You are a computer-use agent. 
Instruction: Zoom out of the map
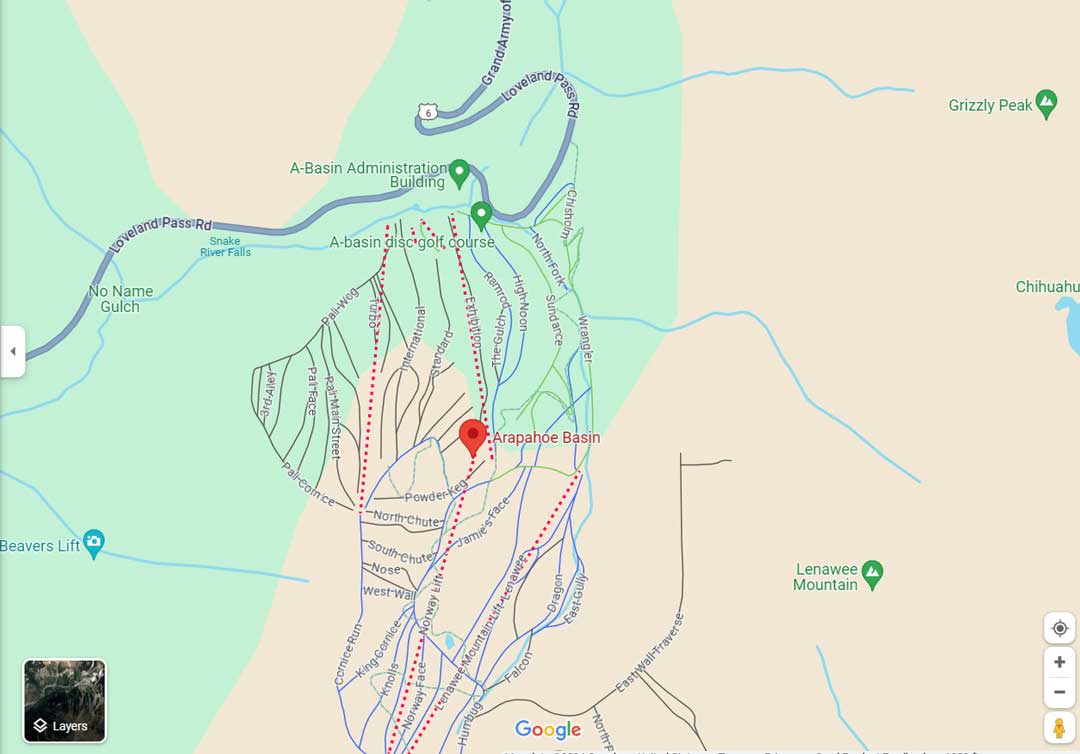pos(1059,692)
